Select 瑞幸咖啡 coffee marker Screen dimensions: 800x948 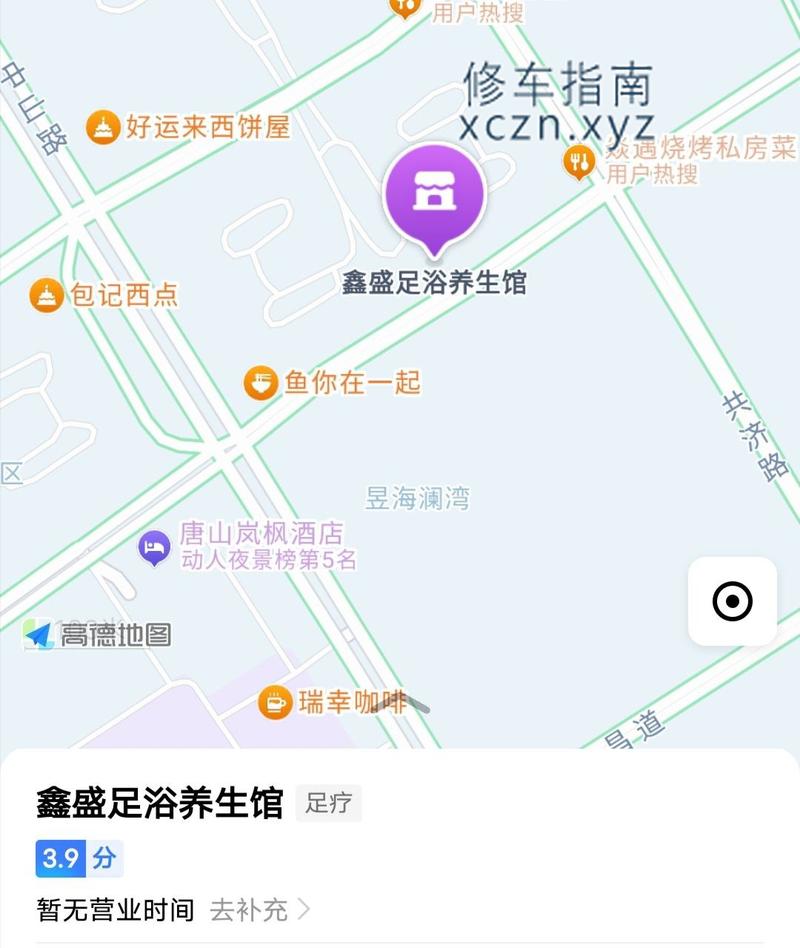coord(275,702)
